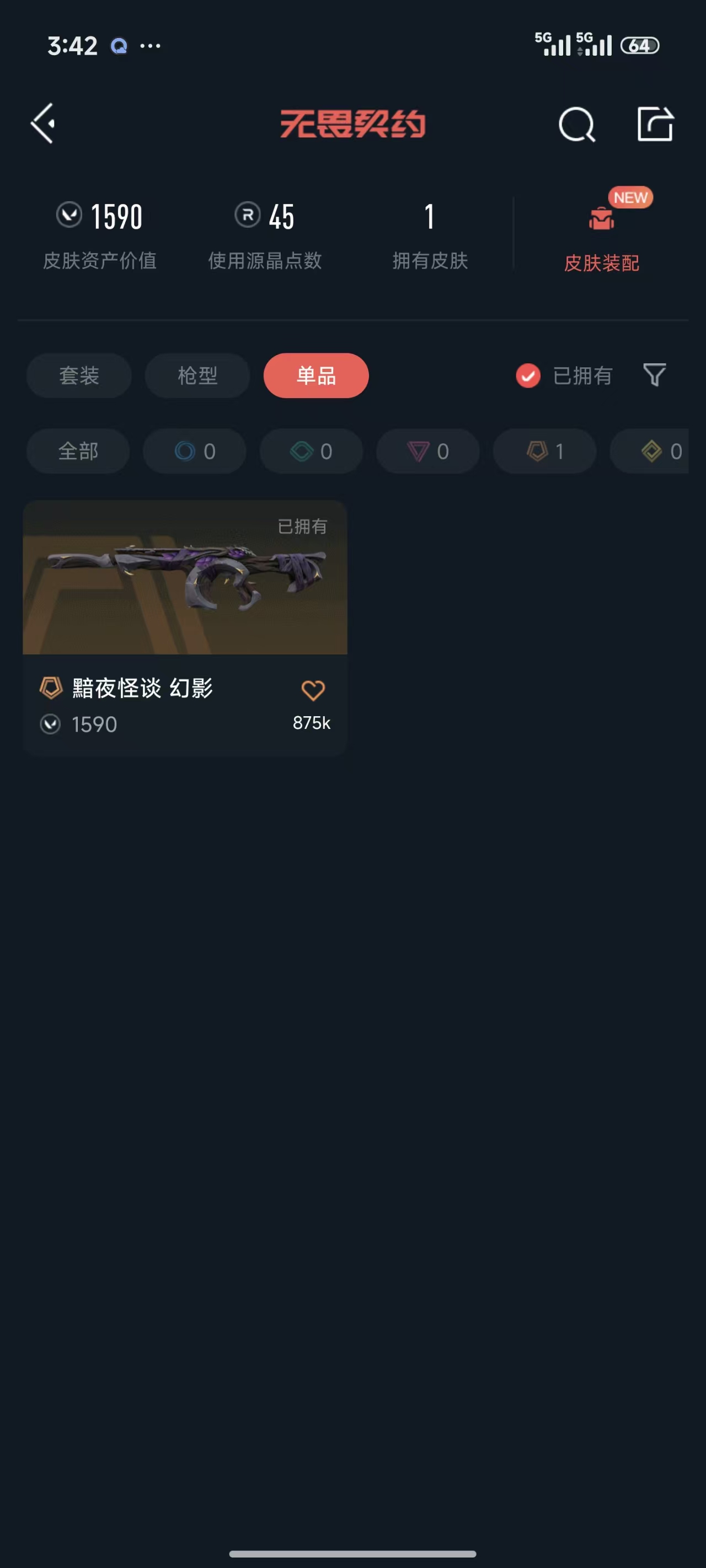The height and width of the screenshot is (1568, 706).
Task: Switch to the 套装 tab
Action: [78, 375]
